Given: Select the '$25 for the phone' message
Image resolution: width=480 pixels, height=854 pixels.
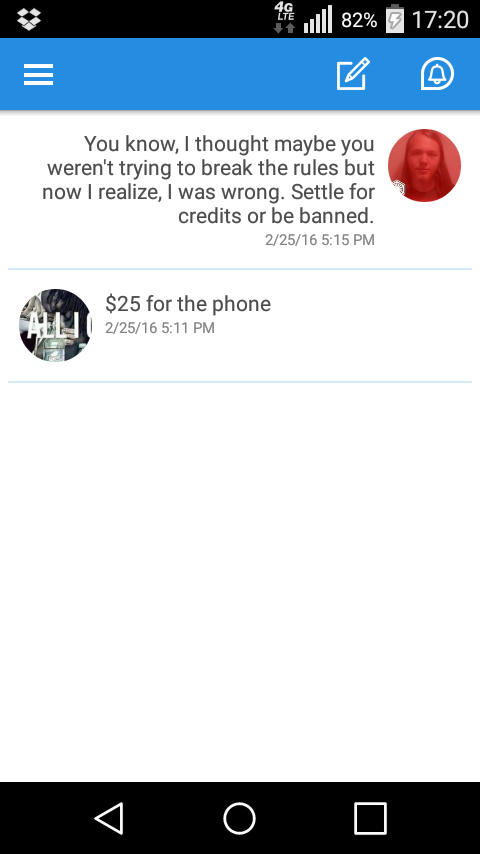Looking at the screenshot, I should click(x=240, y=326).
